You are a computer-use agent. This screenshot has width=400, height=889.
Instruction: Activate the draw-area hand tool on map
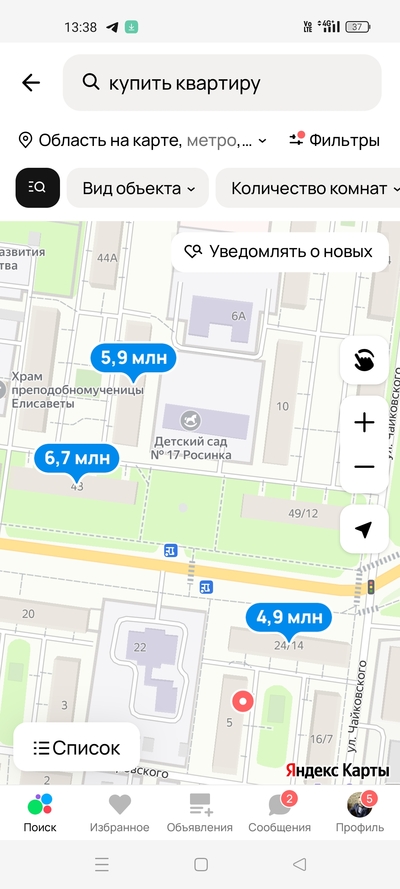click(364, 360)
